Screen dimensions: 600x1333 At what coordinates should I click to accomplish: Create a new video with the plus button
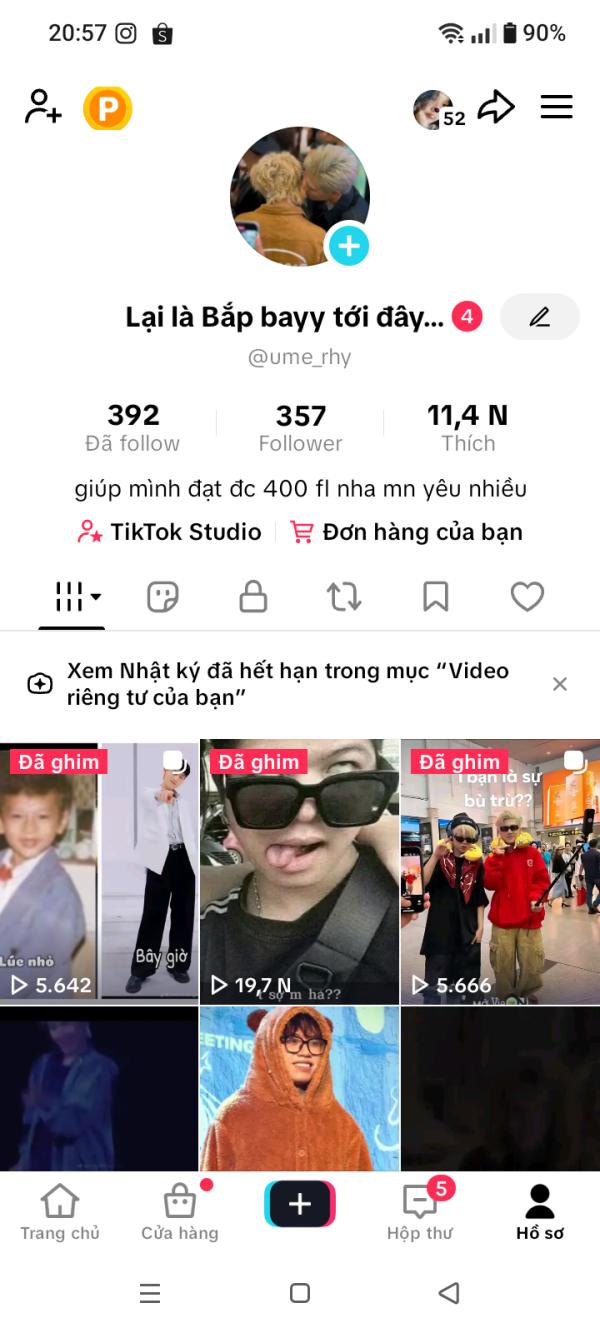[300, 1204]
